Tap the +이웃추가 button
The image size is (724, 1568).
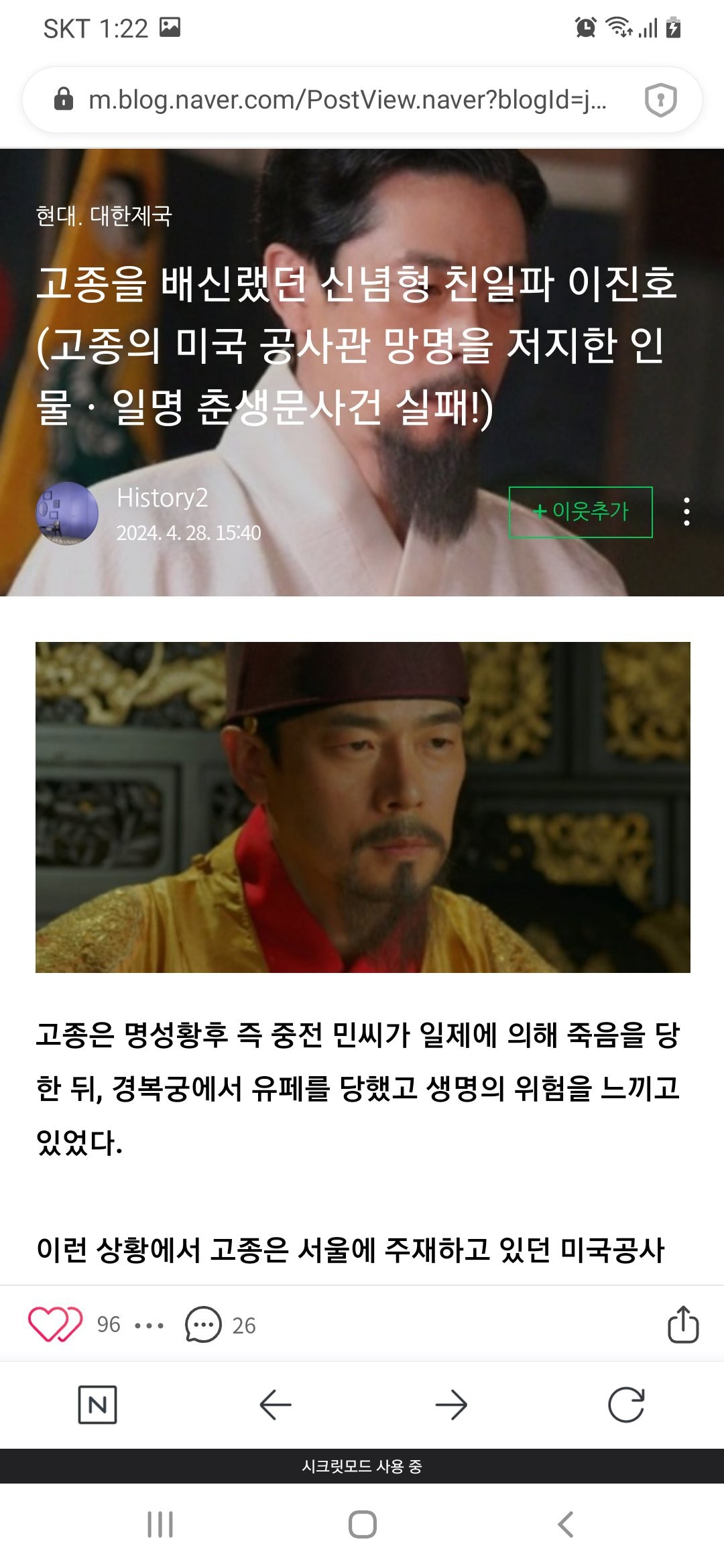point(580,512)
